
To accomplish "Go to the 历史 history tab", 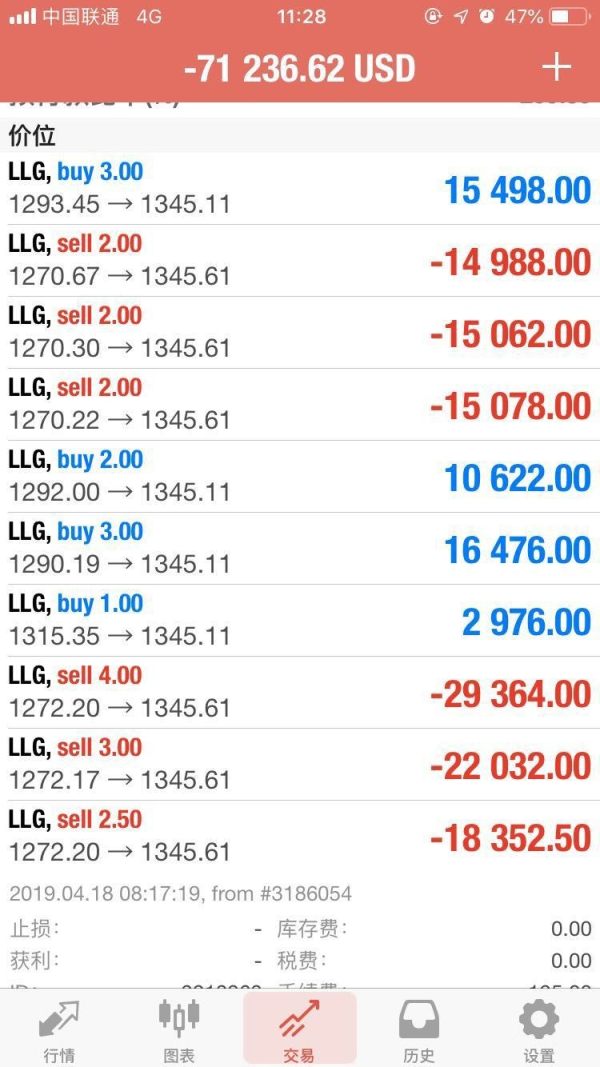I will click(x=419, y=1029).
